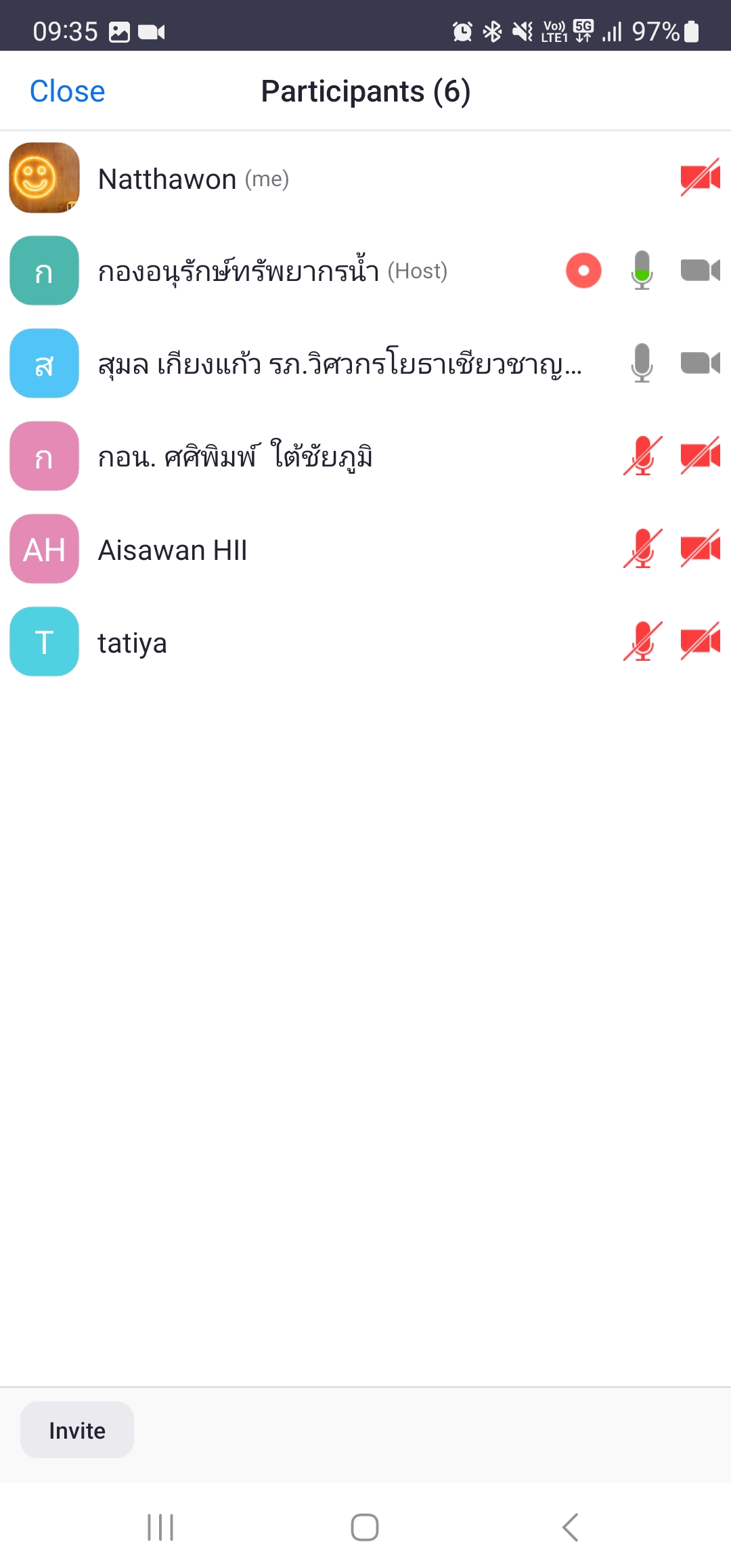Go back using system navigation

coord(570,1527)
